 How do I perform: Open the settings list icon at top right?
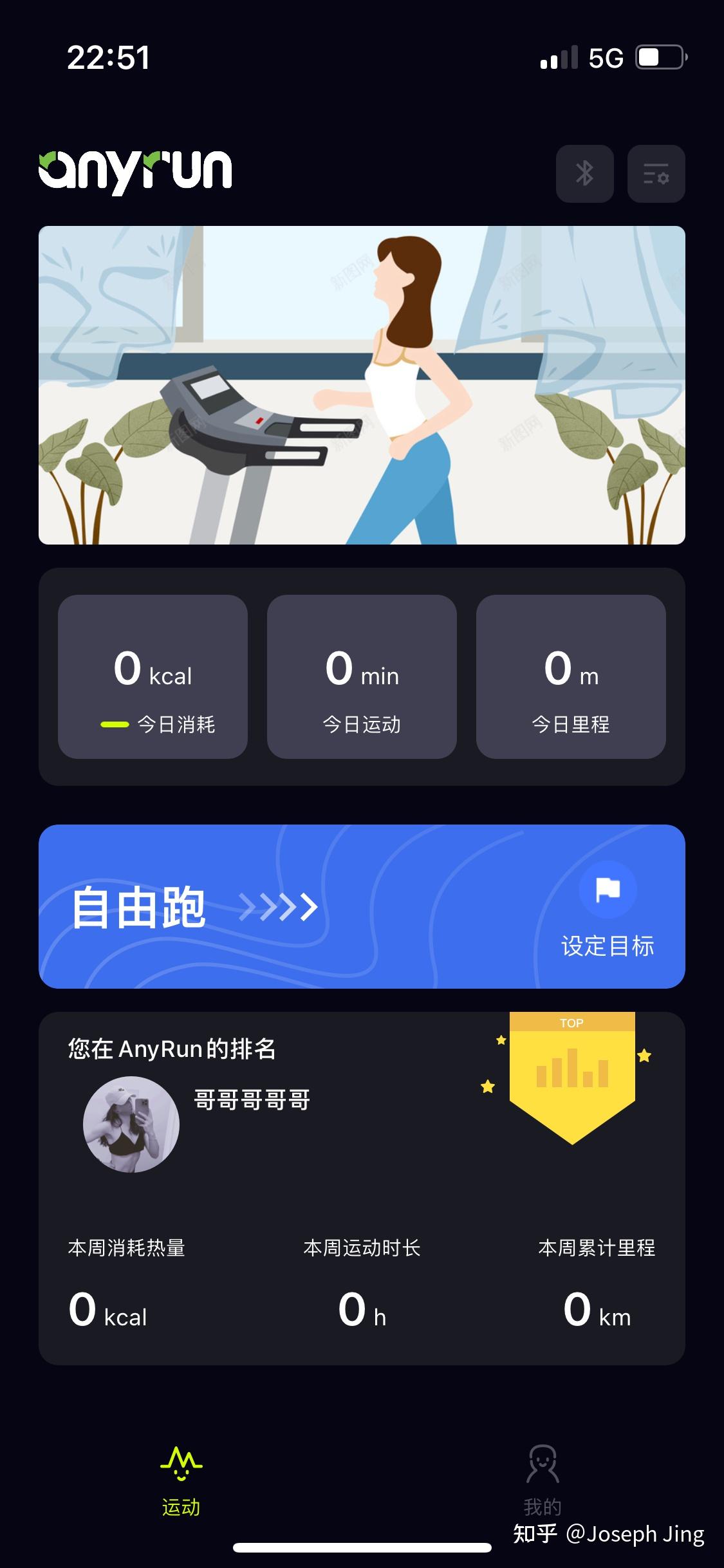(x=655, y=174)
